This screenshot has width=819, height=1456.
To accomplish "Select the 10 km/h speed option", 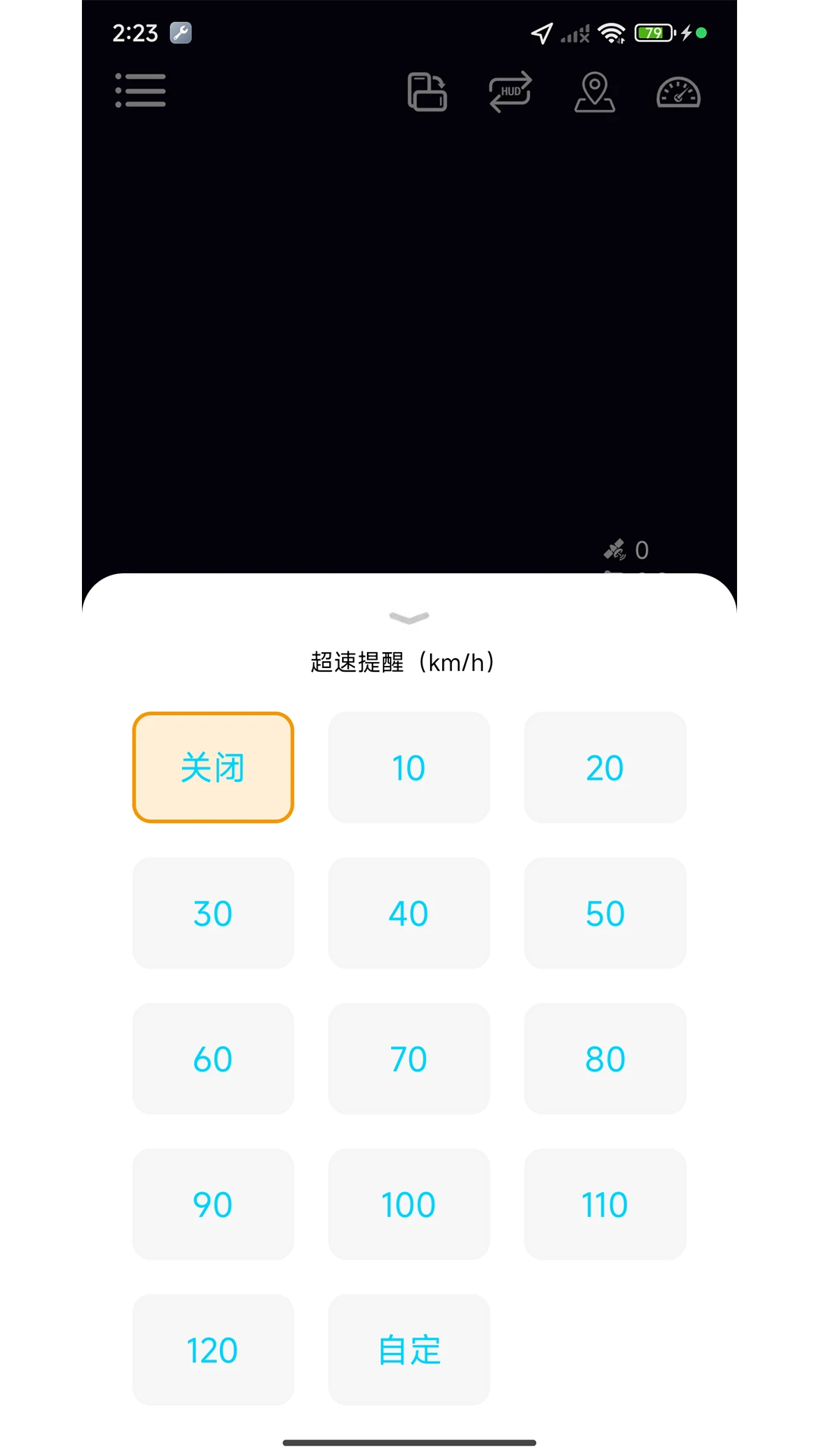I will [409, 767].
